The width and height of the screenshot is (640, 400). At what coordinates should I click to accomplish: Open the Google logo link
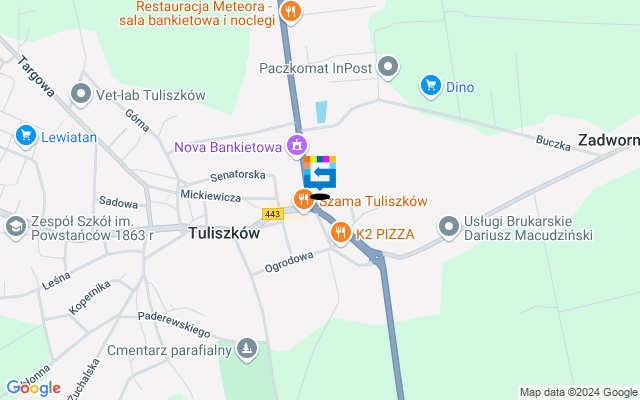click(33, 388)
